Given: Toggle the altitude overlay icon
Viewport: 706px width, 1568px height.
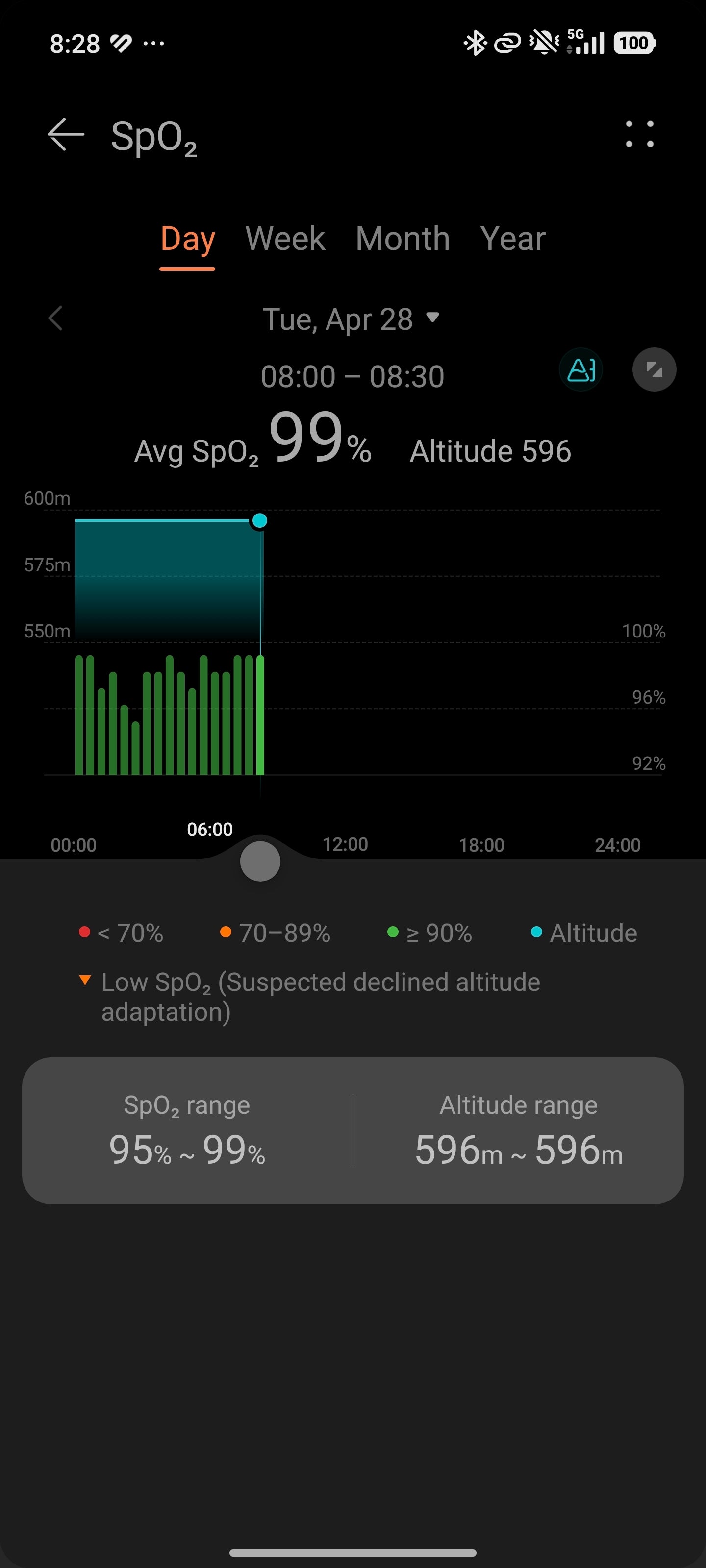Looking at the screenshot, I should coord(580,369).
